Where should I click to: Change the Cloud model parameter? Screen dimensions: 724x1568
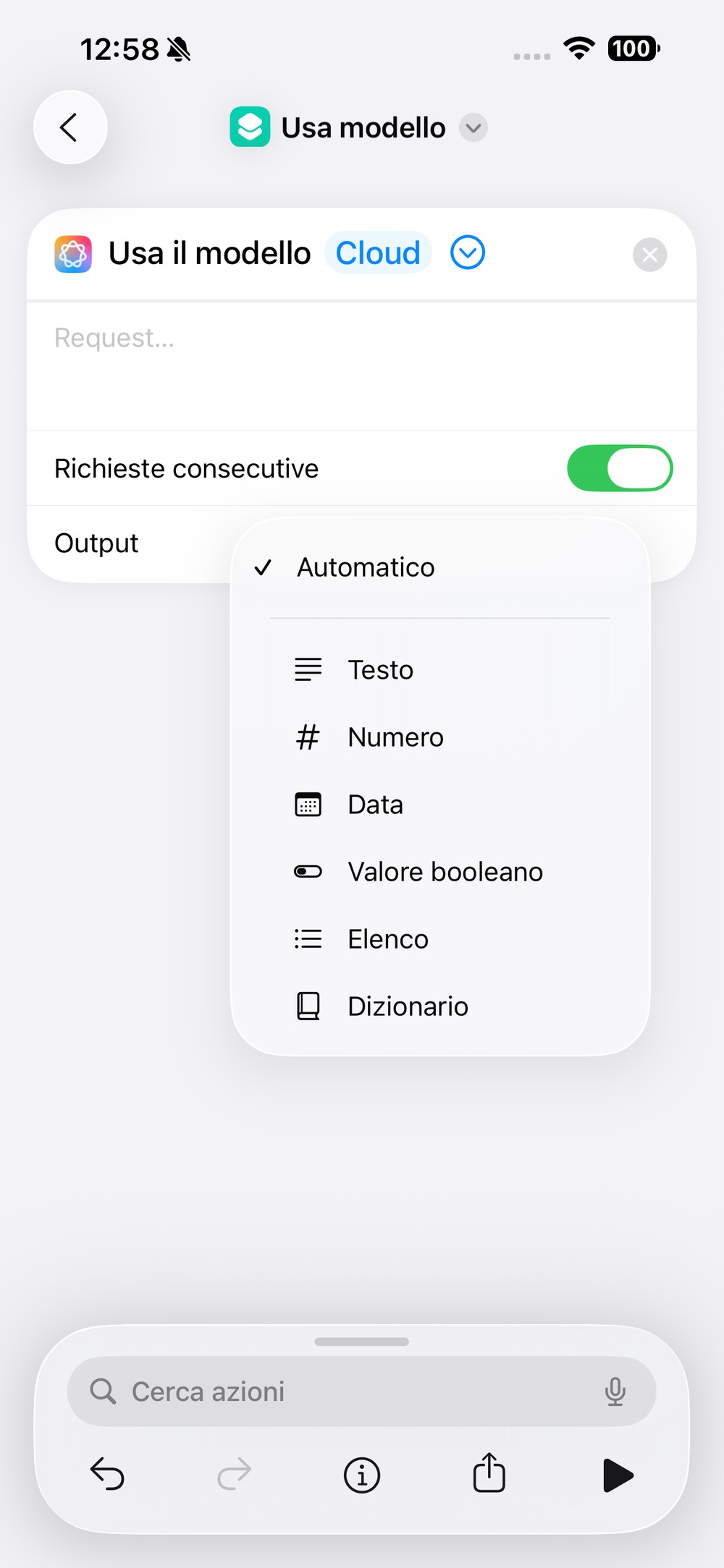378,253
